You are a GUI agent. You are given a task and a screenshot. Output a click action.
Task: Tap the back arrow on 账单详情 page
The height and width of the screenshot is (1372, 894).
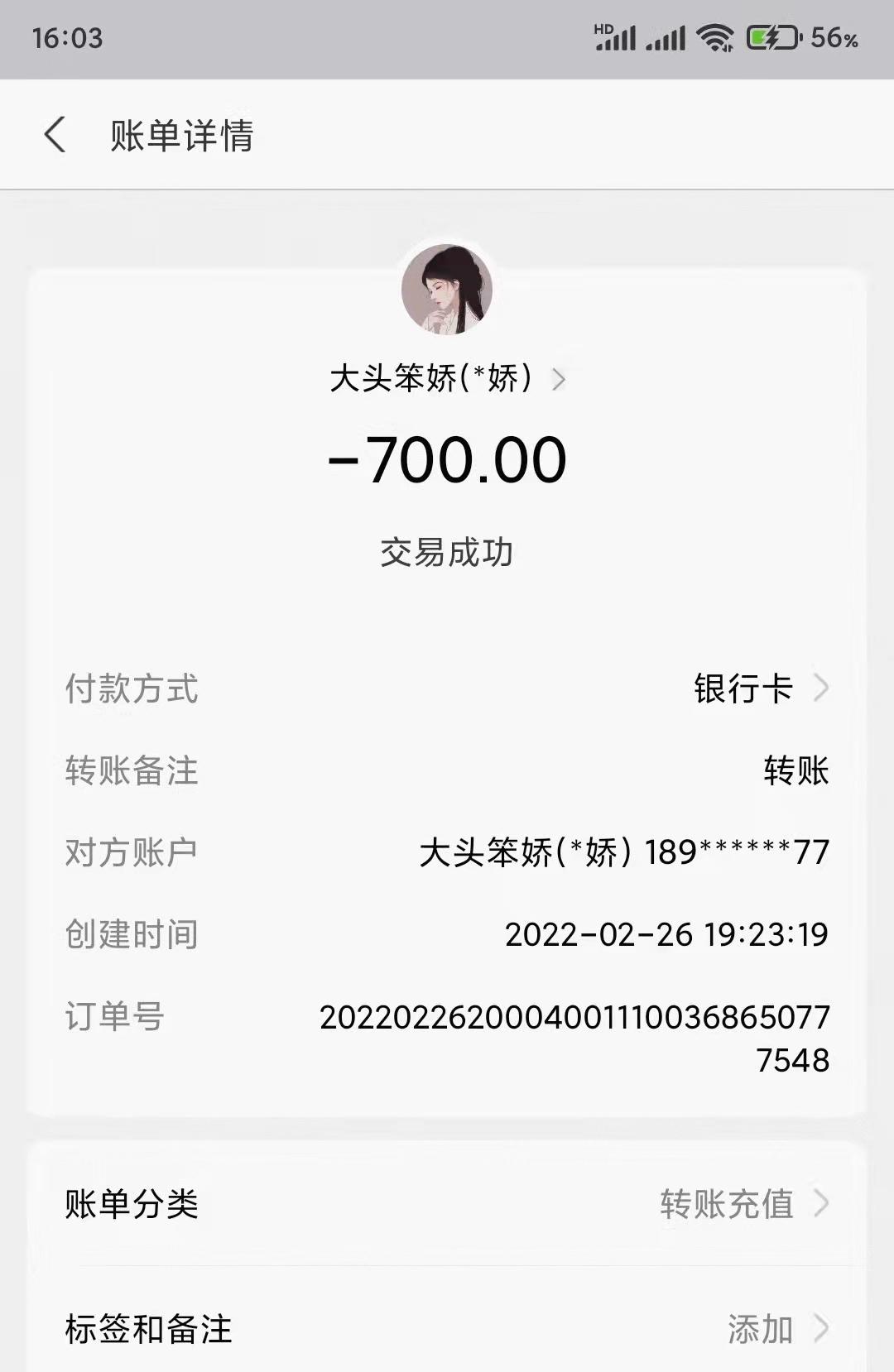pos(55,134)
